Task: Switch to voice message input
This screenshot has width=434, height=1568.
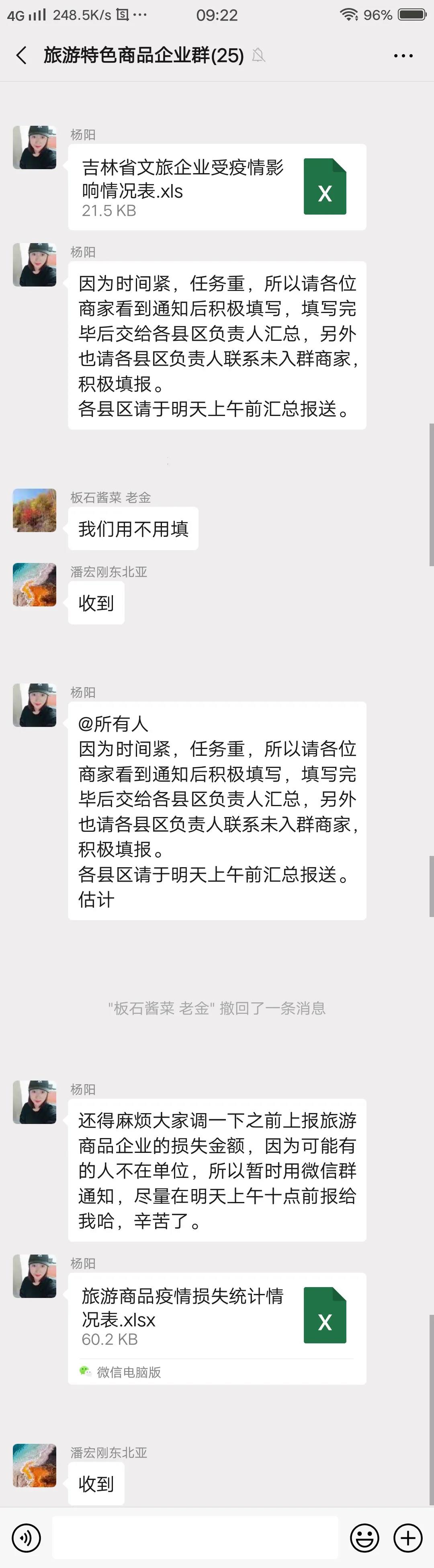Action: (26, 1537)
